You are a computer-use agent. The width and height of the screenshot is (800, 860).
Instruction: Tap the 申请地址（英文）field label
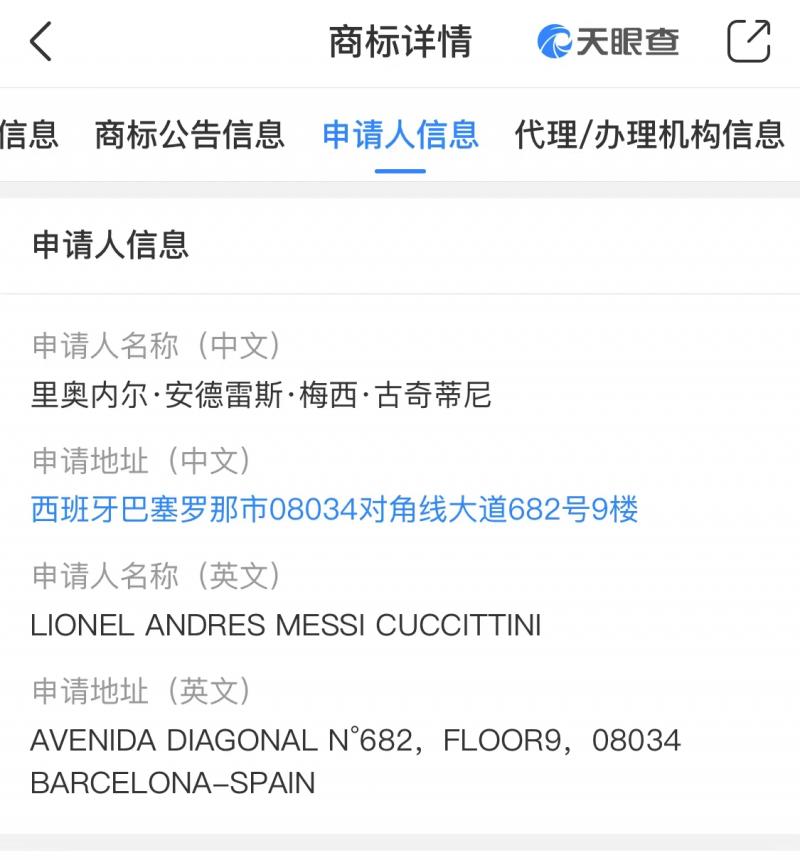(140, 691)
